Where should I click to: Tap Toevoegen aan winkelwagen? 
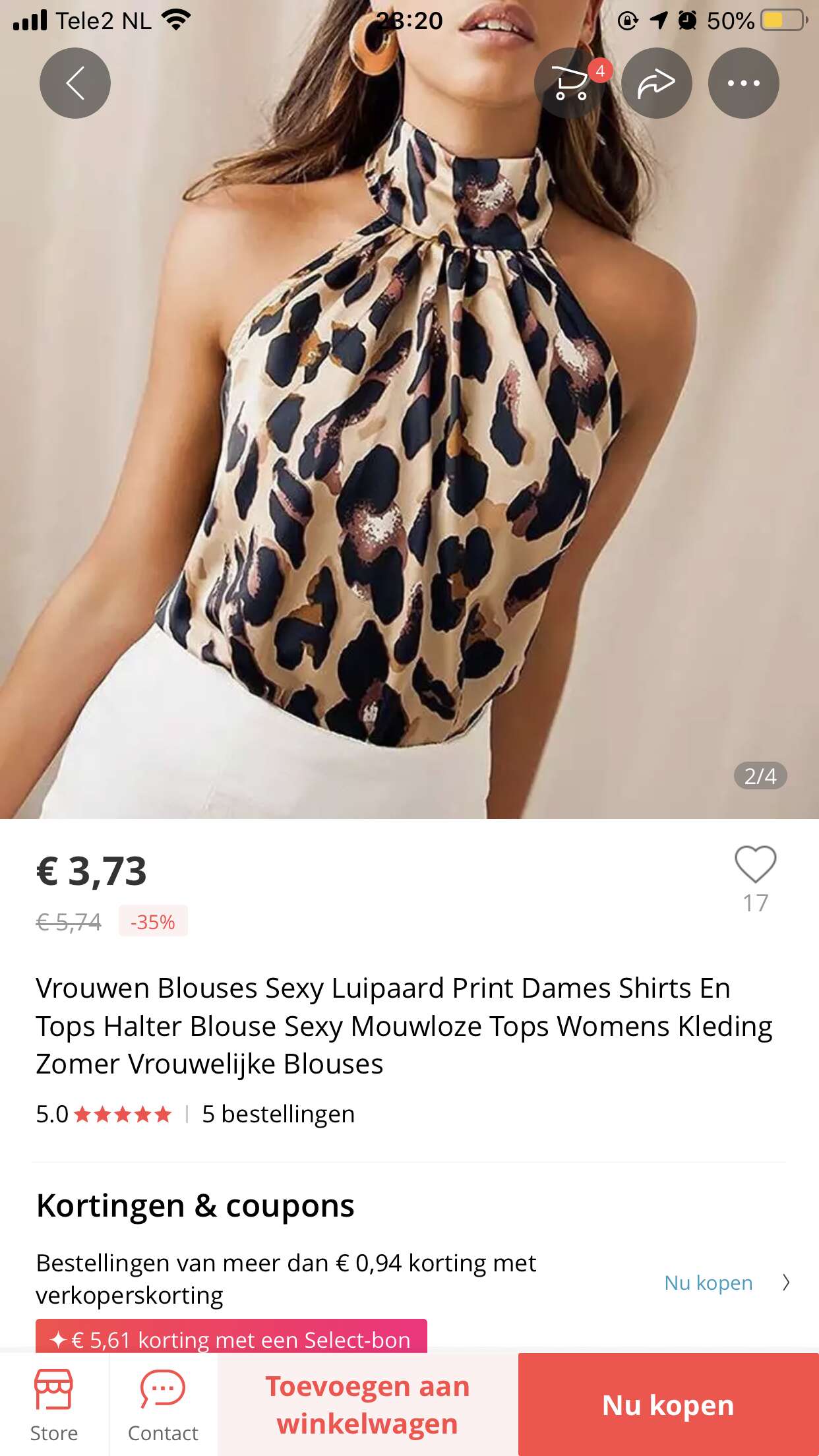pyautogui.click(x=367, y=1405)
